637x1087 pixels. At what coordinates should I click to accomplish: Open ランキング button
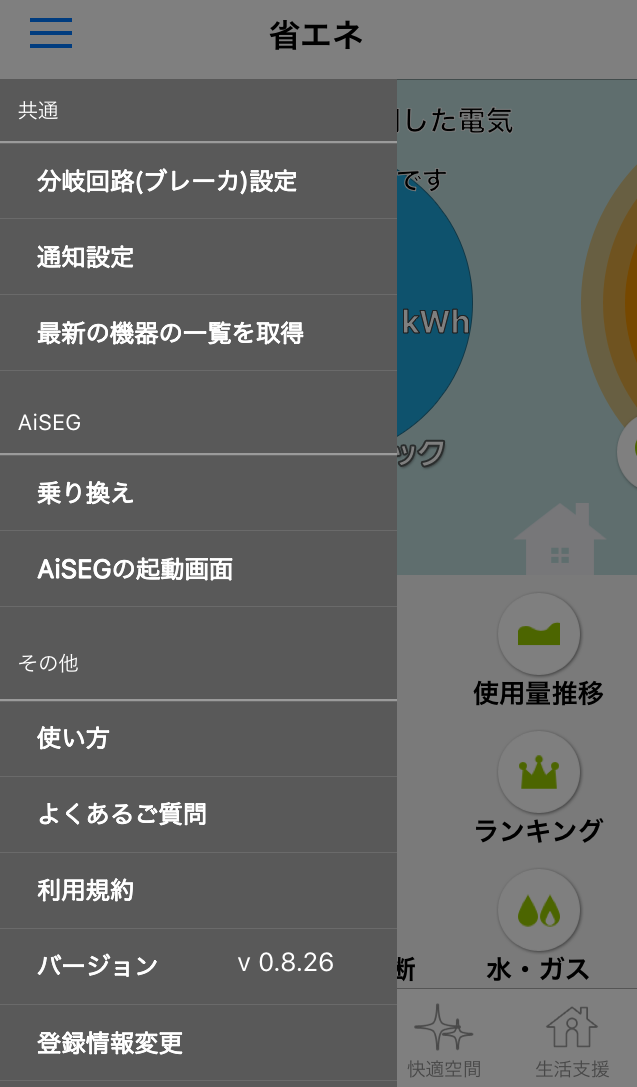pyautogui.click(x=539, y=773)
